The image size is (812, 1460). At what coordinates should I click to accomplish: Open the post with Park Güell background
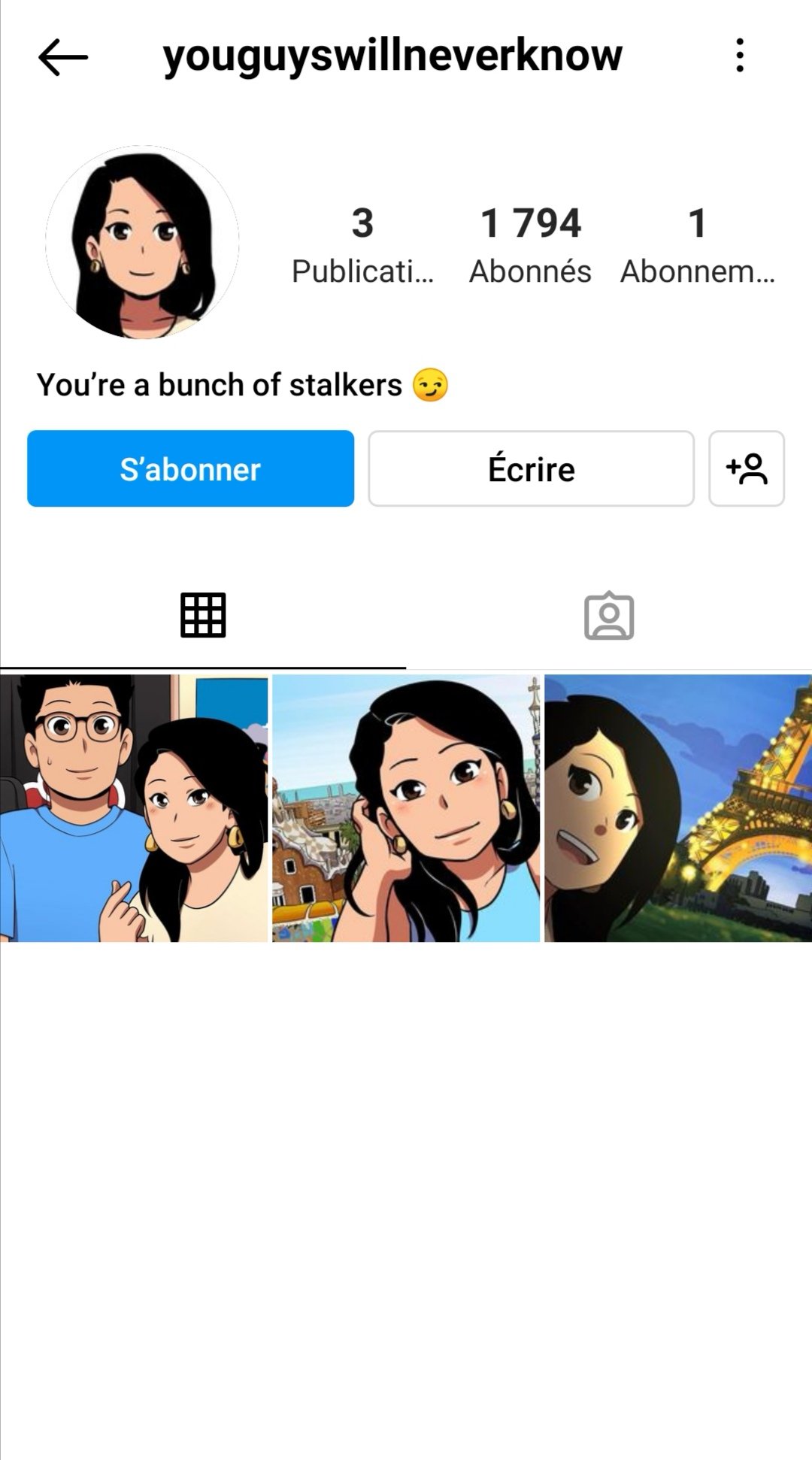pyautogui.click(x=406, y=808)
